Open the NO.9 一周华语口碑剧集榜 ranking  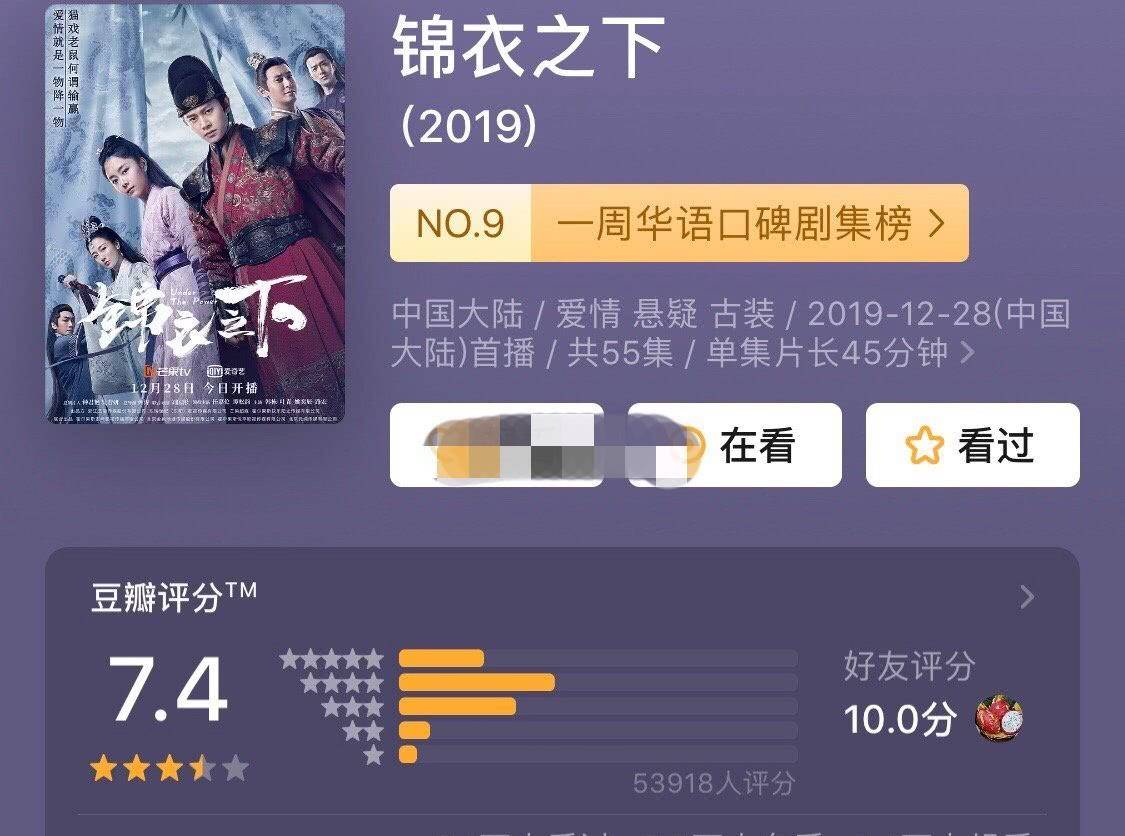click(679, 224)
